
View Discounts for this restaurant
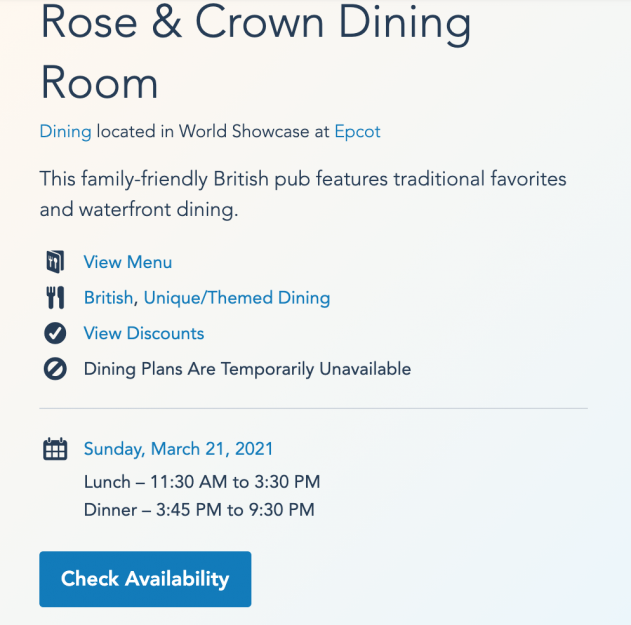(x=144, y=333)
